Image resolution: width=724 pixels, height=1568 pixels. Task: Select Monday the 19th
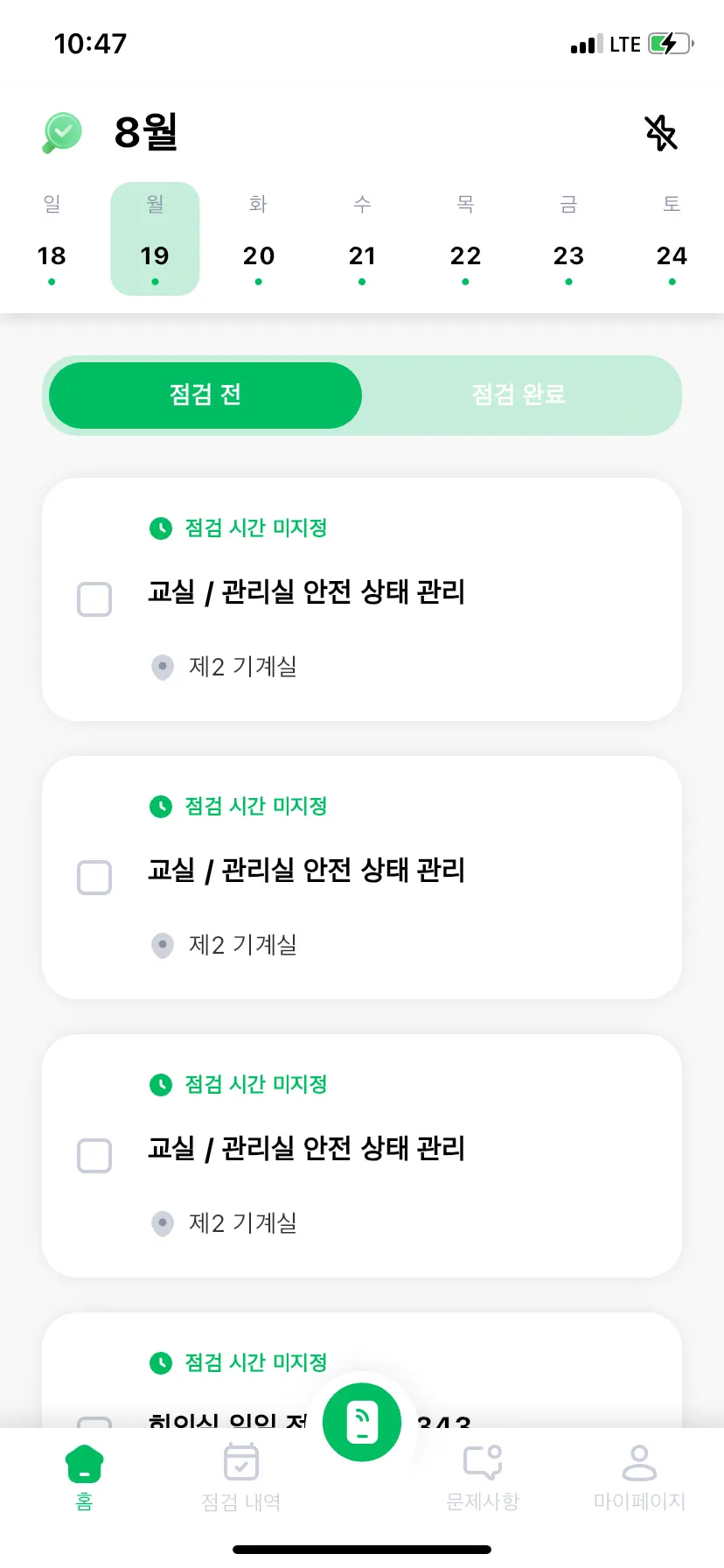pos(155,240)
